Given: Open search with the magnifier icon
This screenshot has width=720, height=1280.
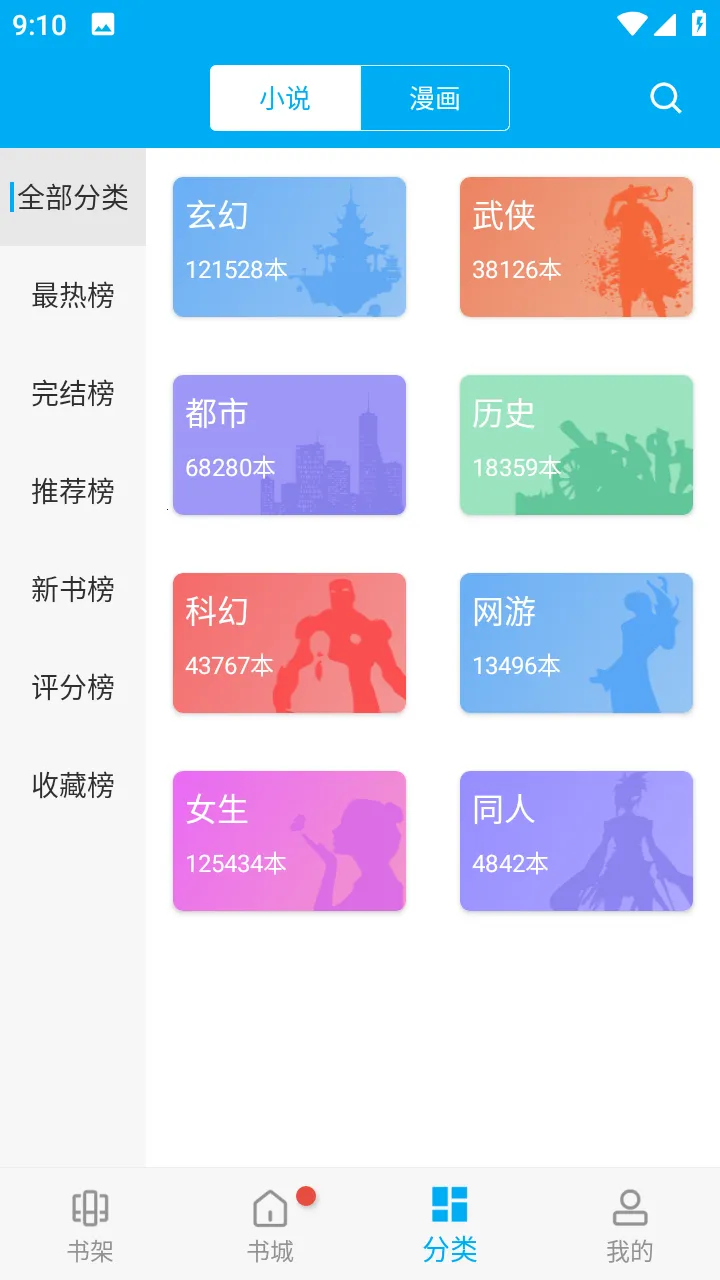Looking at the screenshot, I should (x=664, y=97).
